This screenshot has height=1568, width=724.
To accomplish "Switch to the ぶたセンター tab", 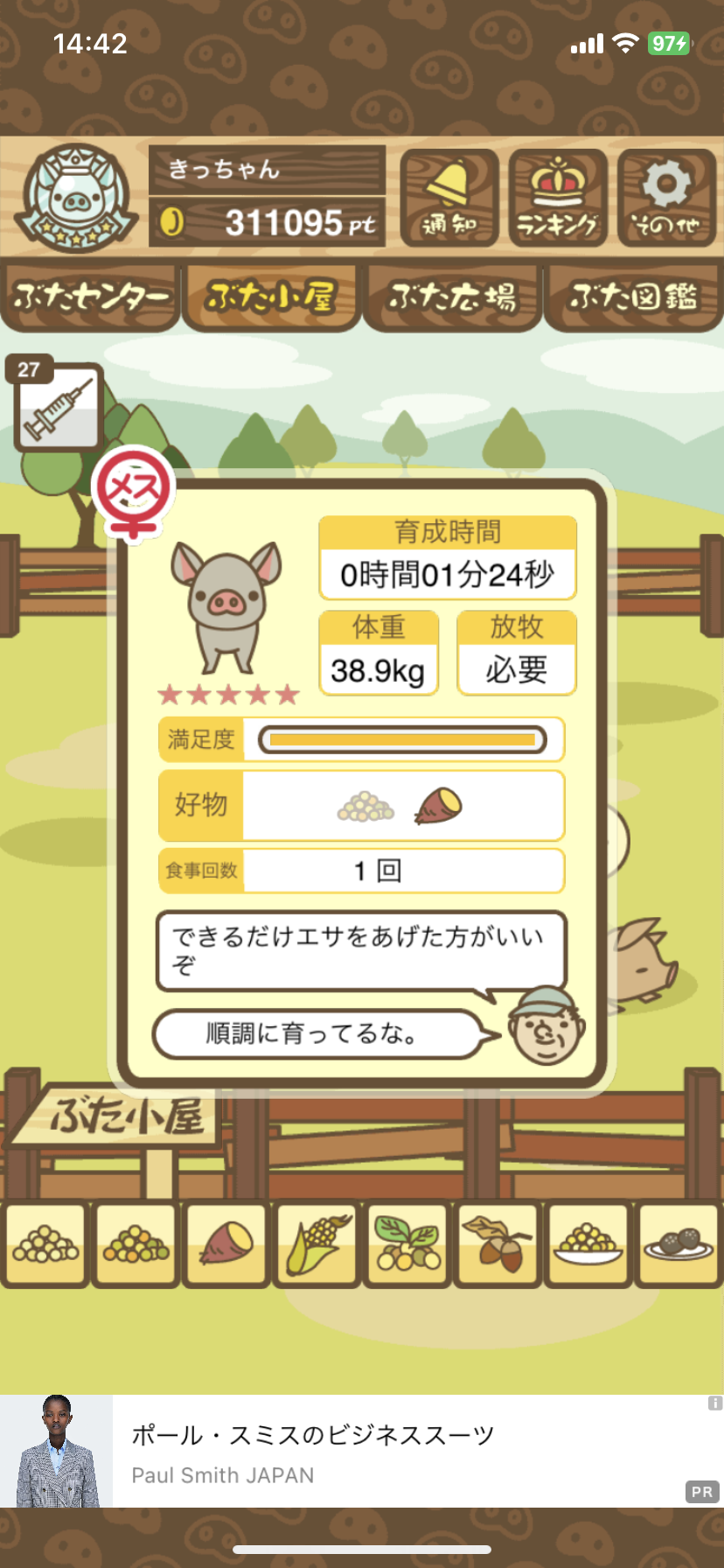I will pos(90,297).
